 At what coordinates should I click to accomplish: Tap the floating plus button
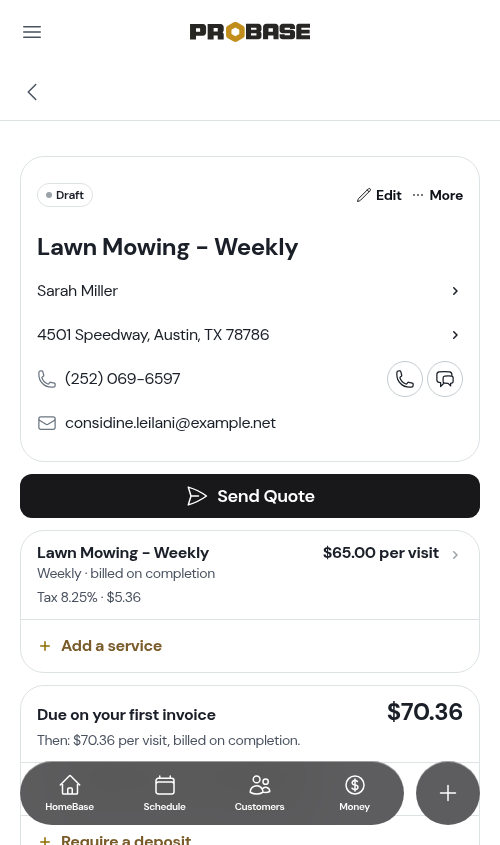(x=448, y=793)
